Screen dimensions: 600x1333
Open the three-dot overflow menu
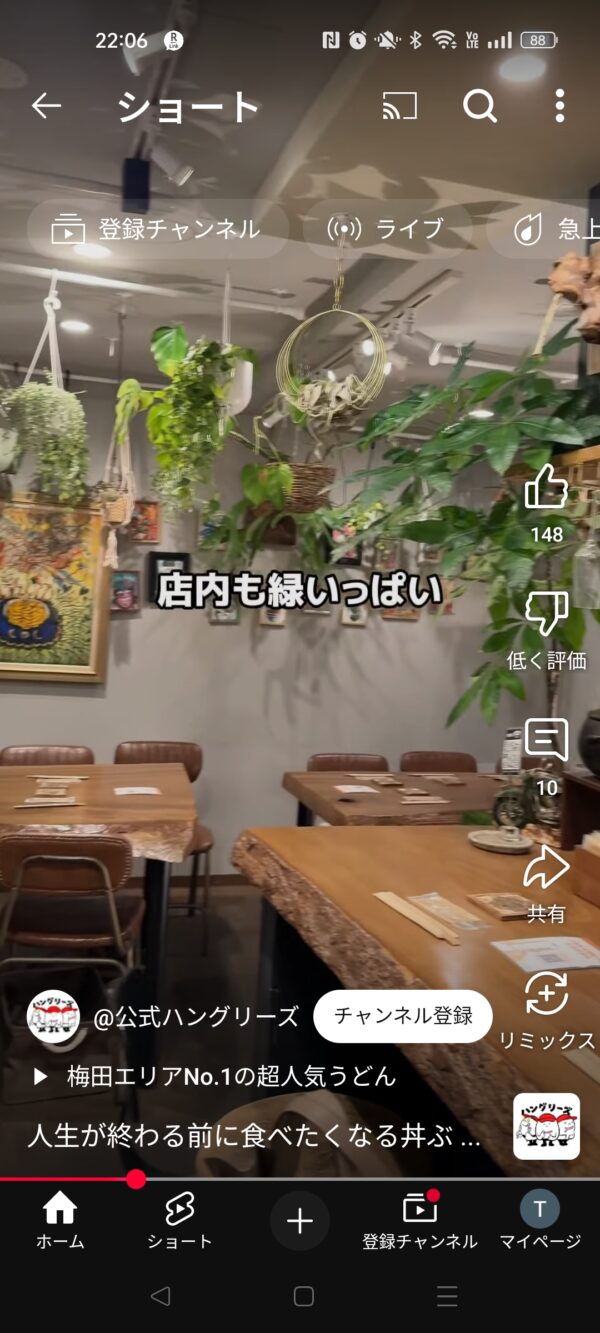coord(559,105)
